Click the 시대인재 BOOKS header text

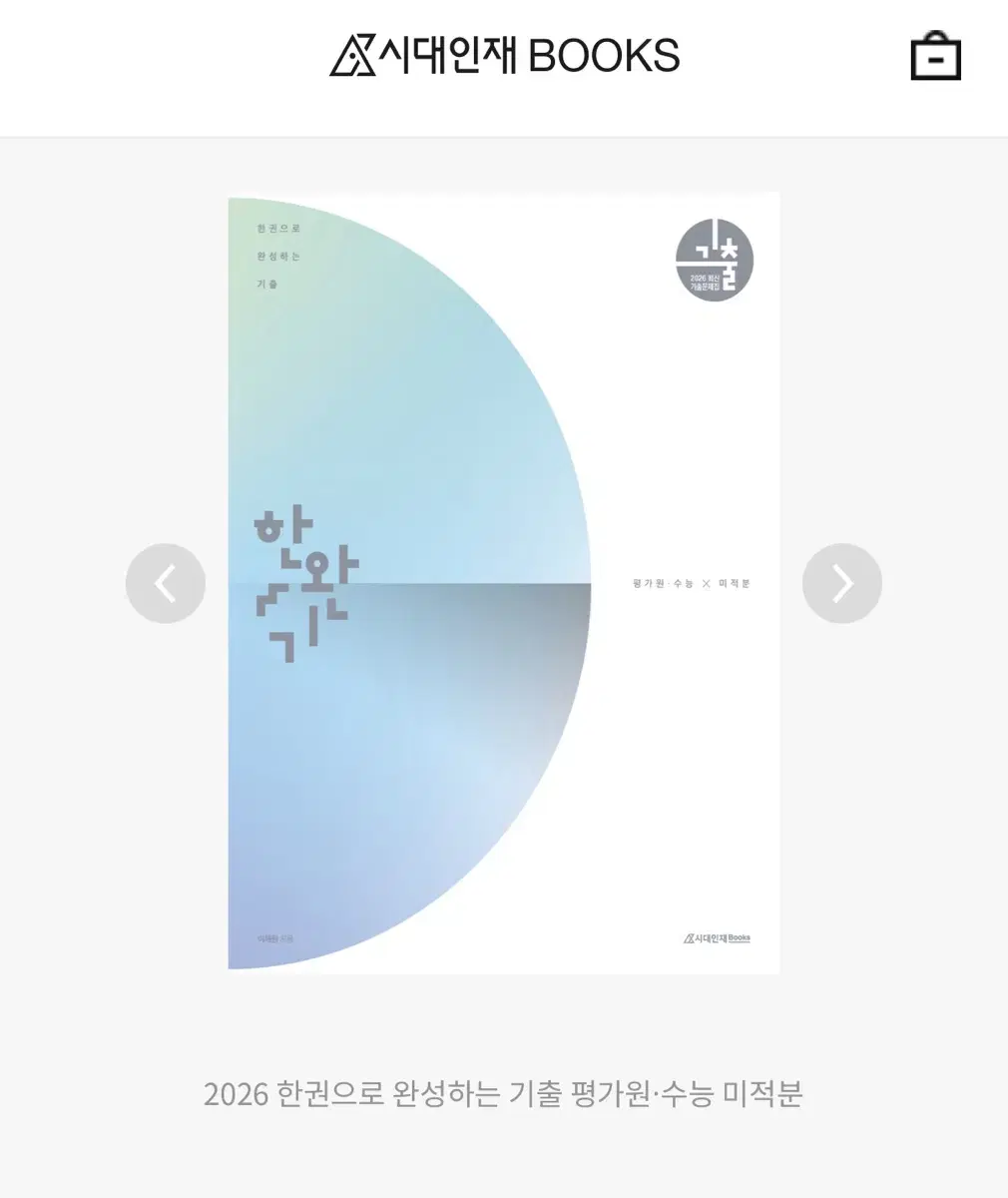[x=529, y=58]
